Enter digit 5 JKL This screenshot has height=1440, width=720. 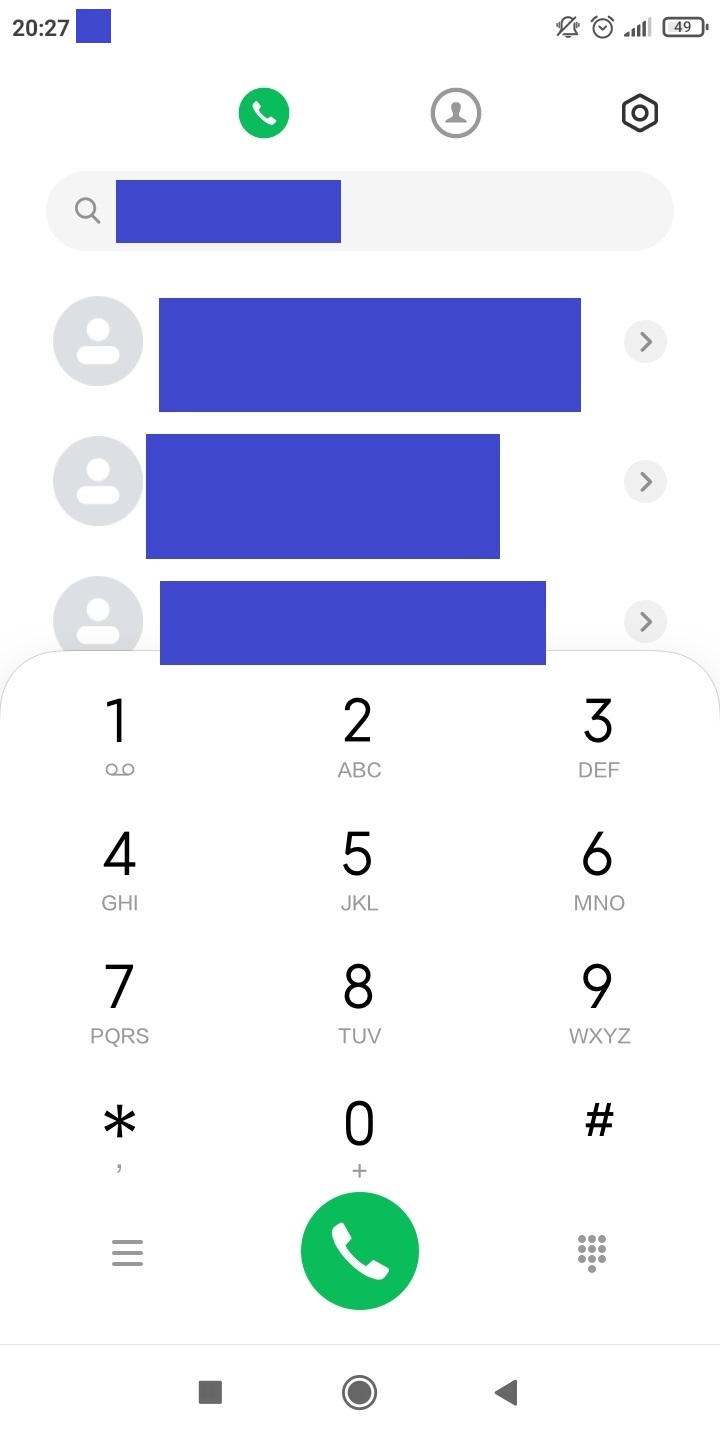[x=359, y=869]
